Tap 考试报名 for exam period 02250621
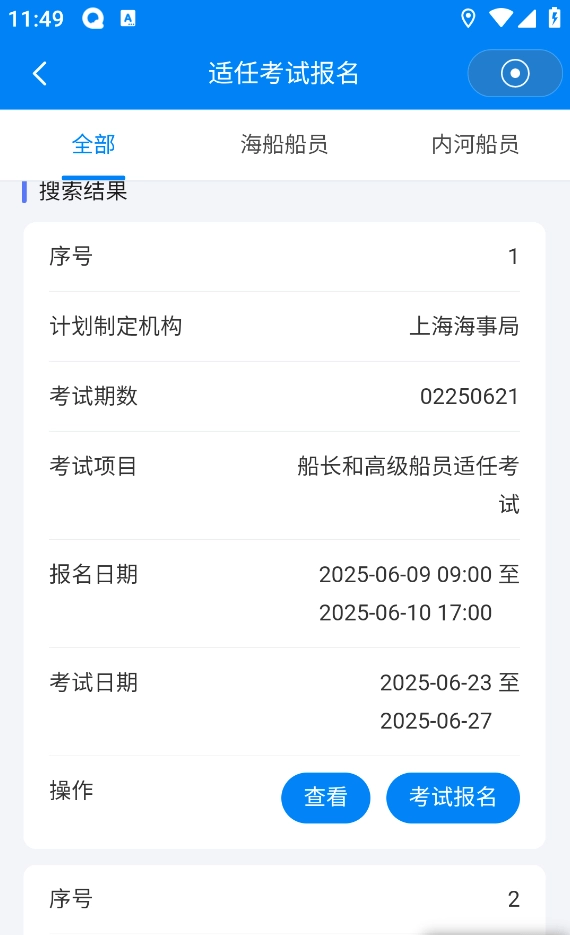The width and height of the screenshot is (570, 935). [x=453, y=797]
